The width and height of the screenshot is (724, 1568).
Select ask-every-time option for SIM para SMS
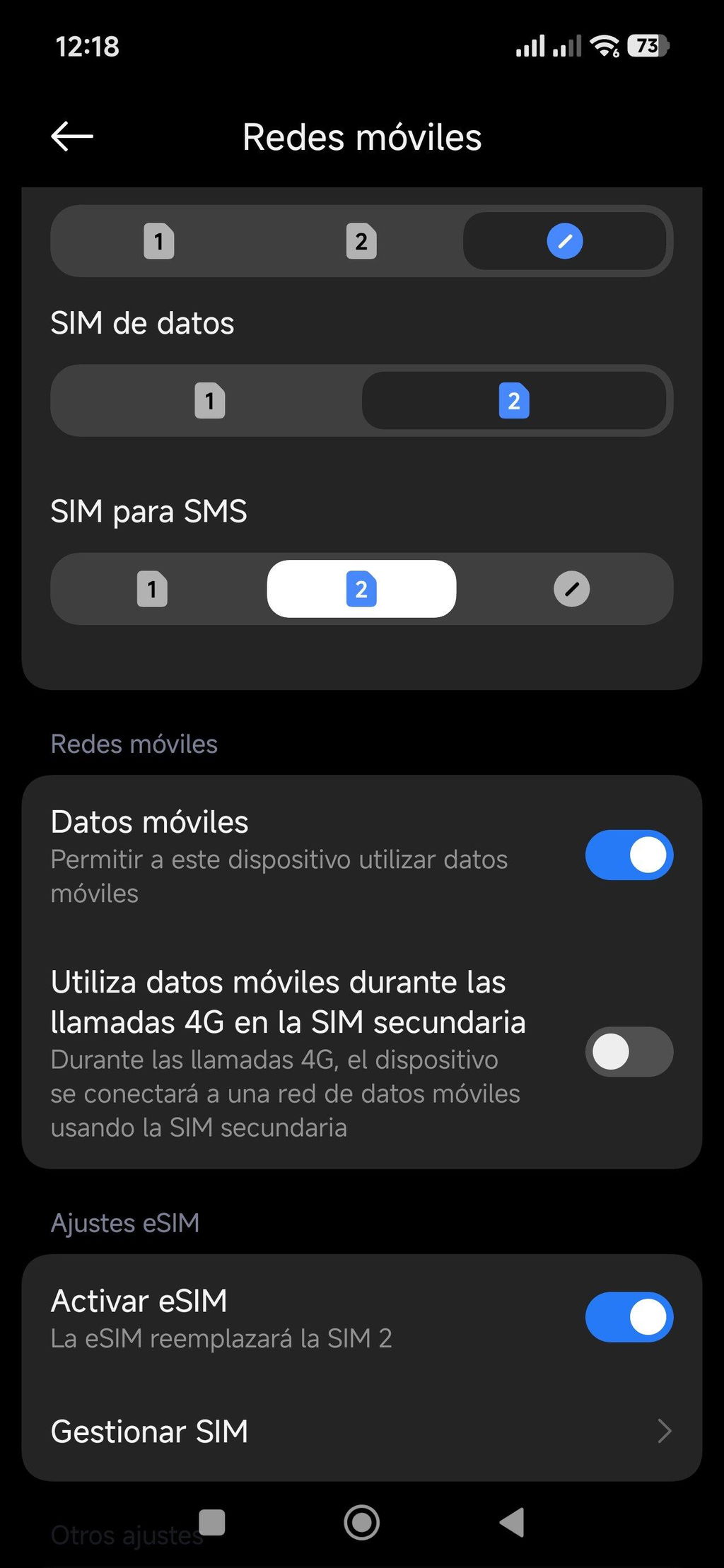pyautogui.click(x=571, y=589)
